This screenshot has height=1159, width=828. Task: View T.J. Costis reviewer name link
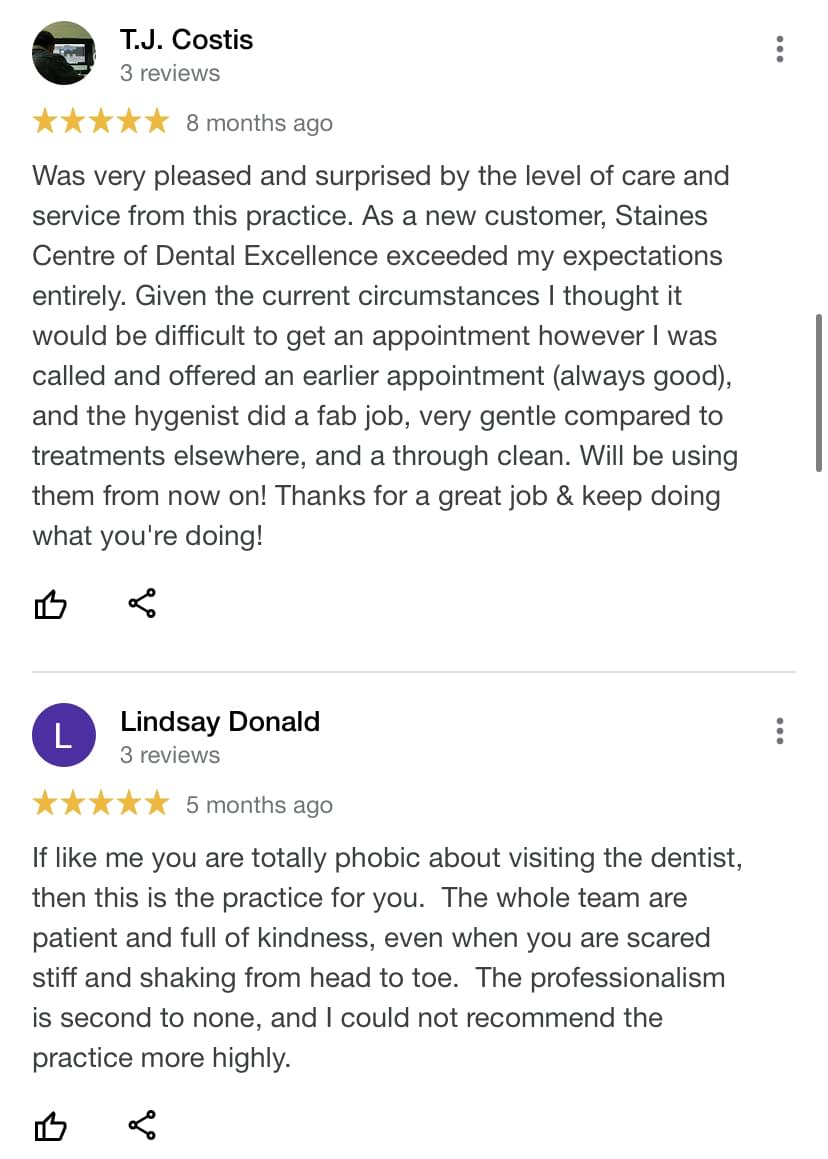point(186,40)
